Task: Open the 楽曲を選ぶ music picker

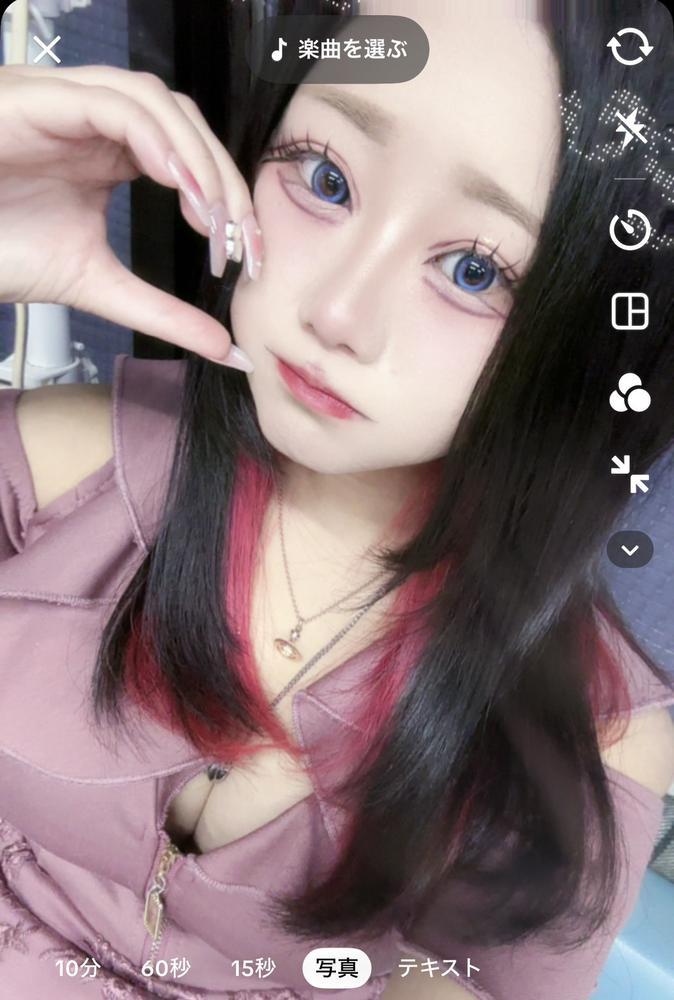Action: (338, 49)
